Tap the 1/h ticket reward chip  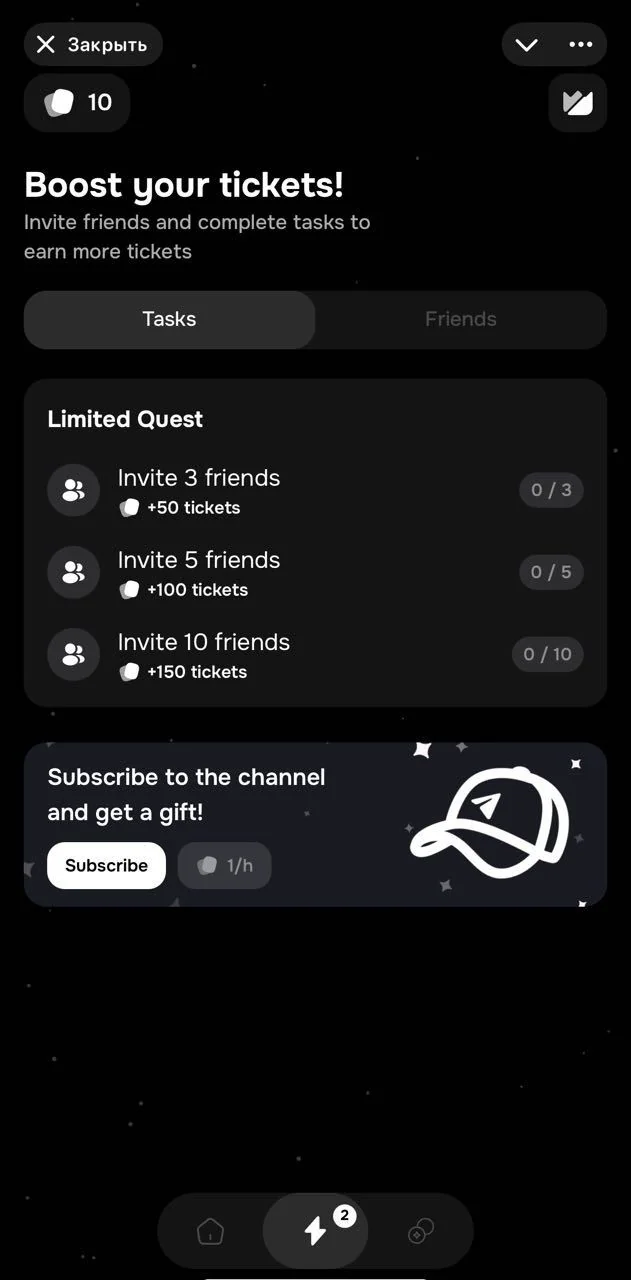(x=224, y=865)
